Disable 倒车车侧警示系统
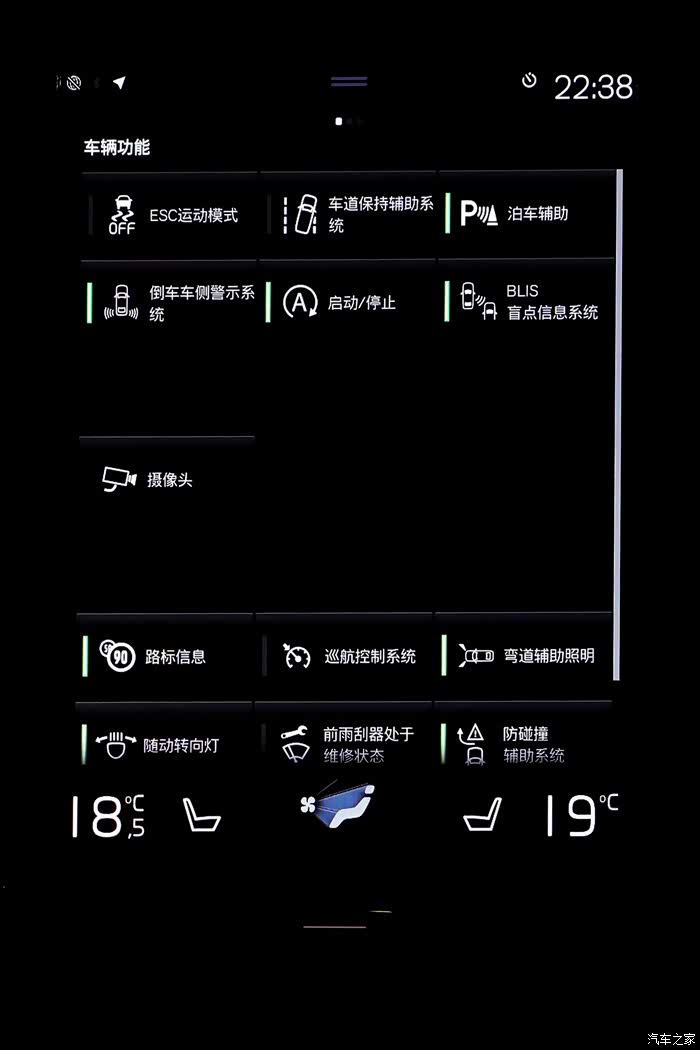 click(x=170, y=303)
